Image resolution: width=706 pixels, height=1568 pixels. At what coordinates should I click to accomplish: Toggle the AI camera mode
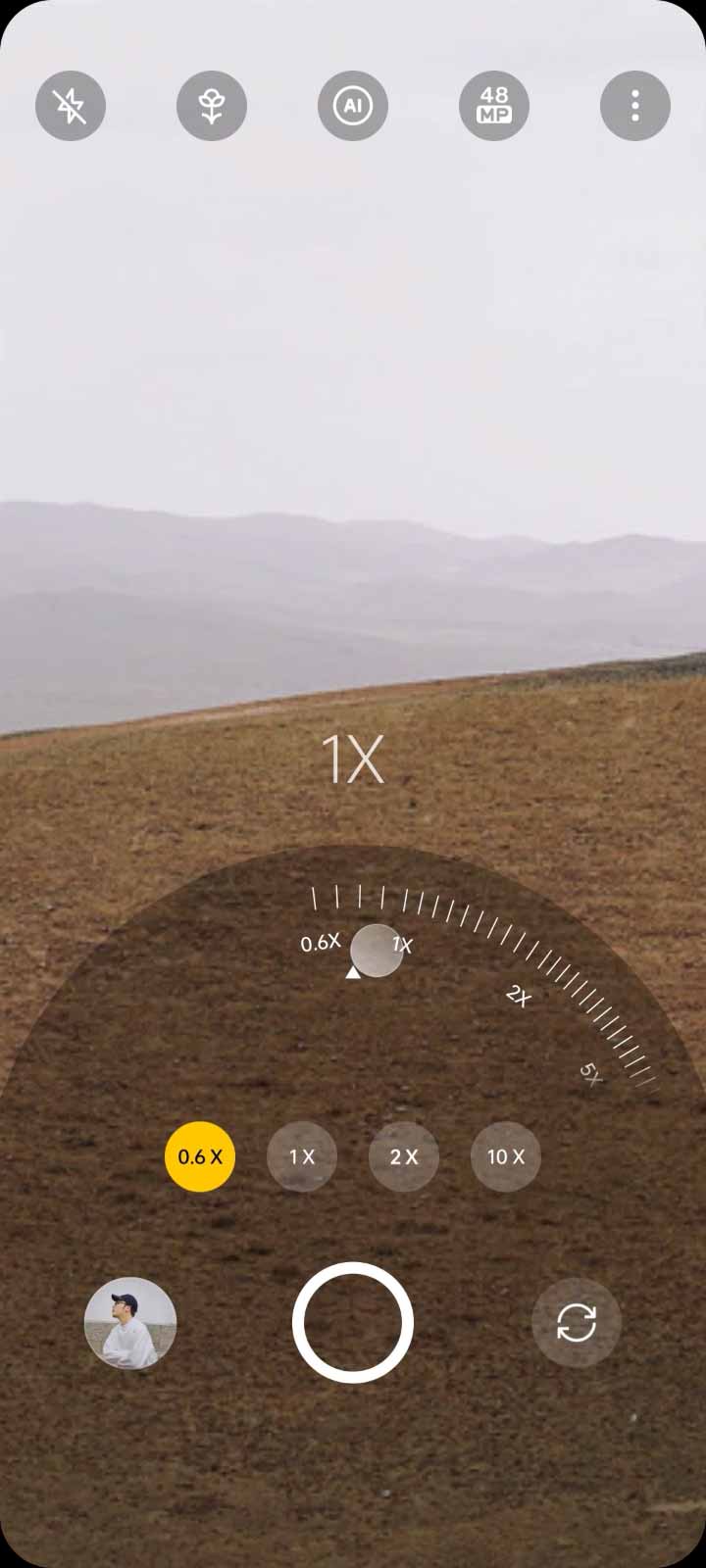pos(353,106)
